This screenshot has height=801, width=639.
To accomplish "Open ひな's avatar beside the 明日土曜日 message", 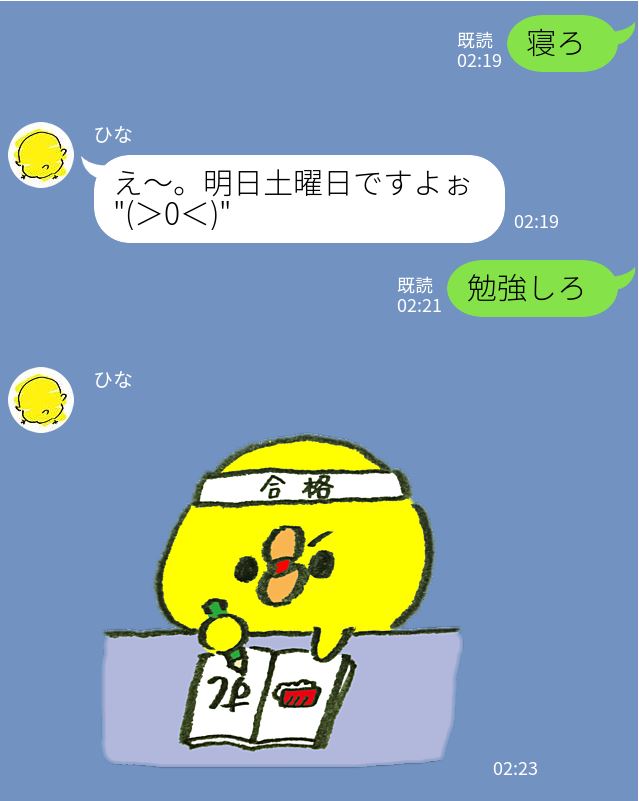I will click(x=41, y=155).
